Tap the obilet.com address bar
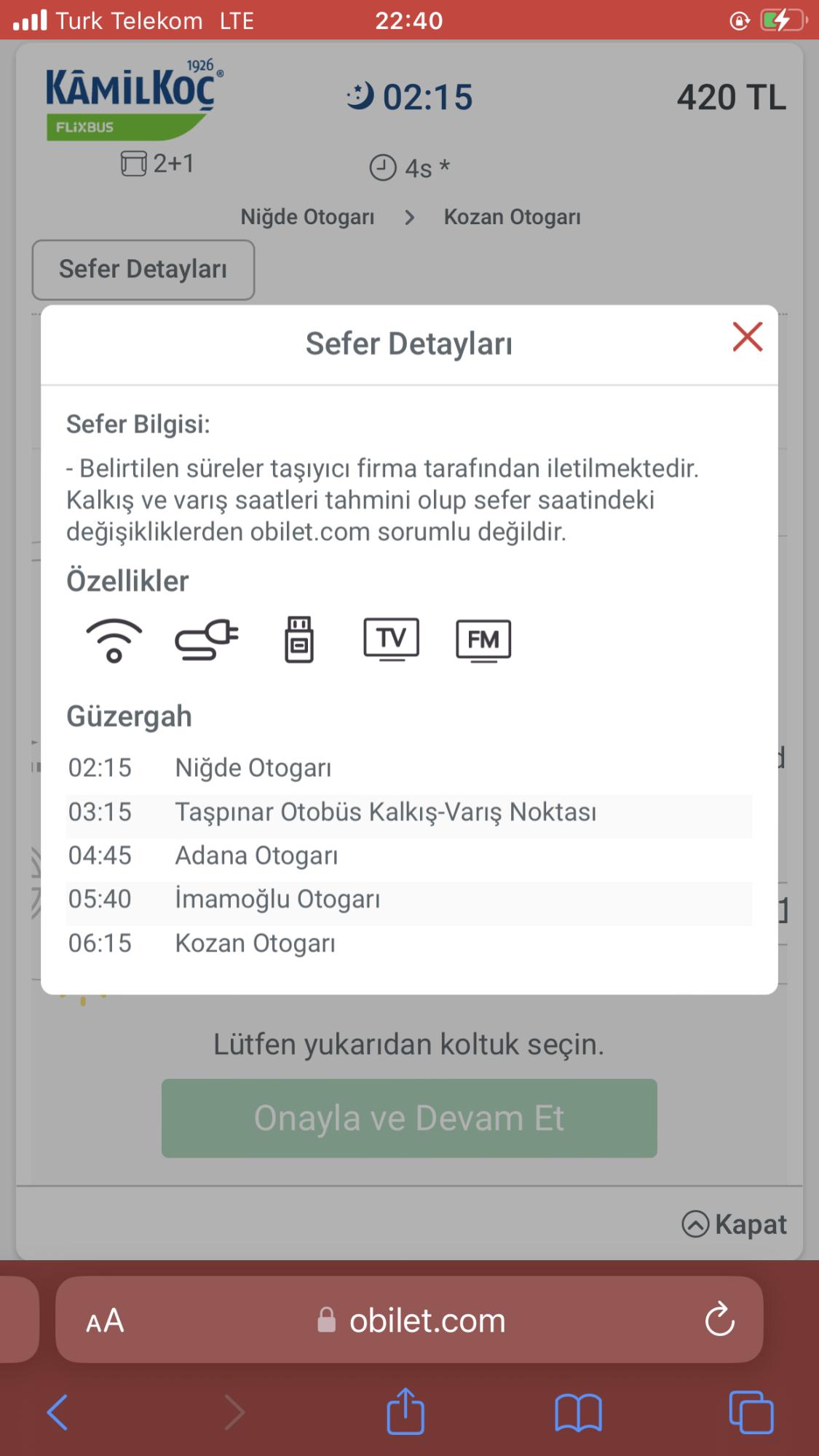The height and width of the screenshot is (1456, 819). [x=409, y=1319]
